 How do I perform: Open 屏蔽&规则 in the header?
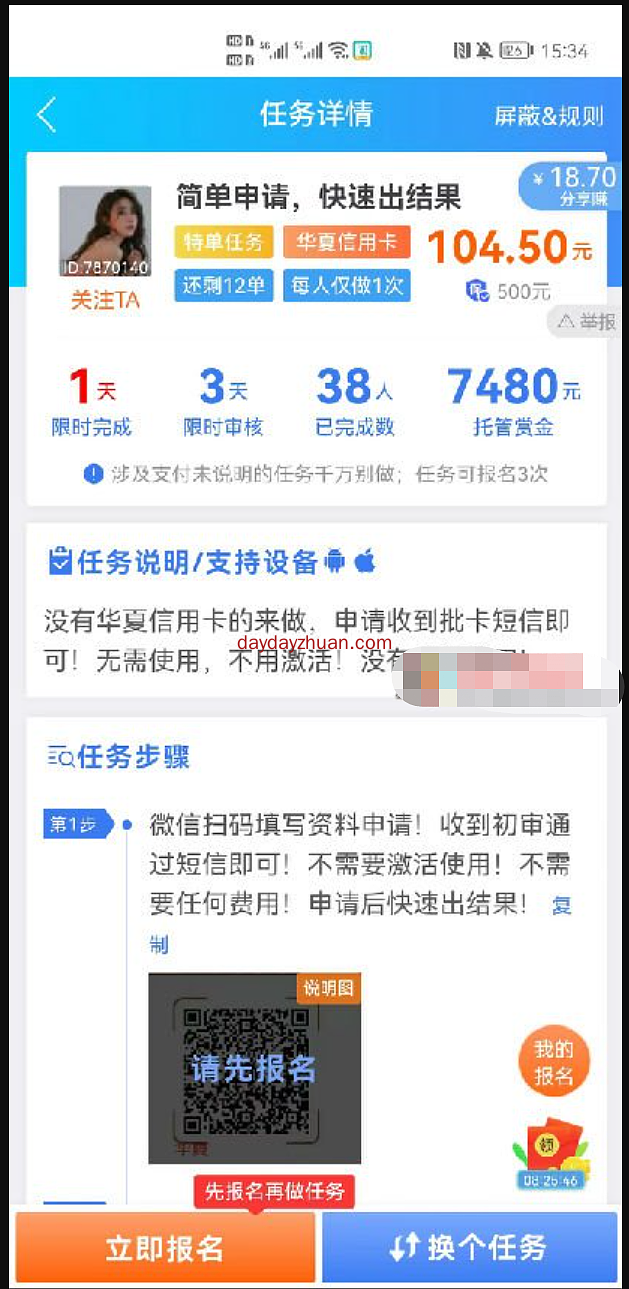549,116
